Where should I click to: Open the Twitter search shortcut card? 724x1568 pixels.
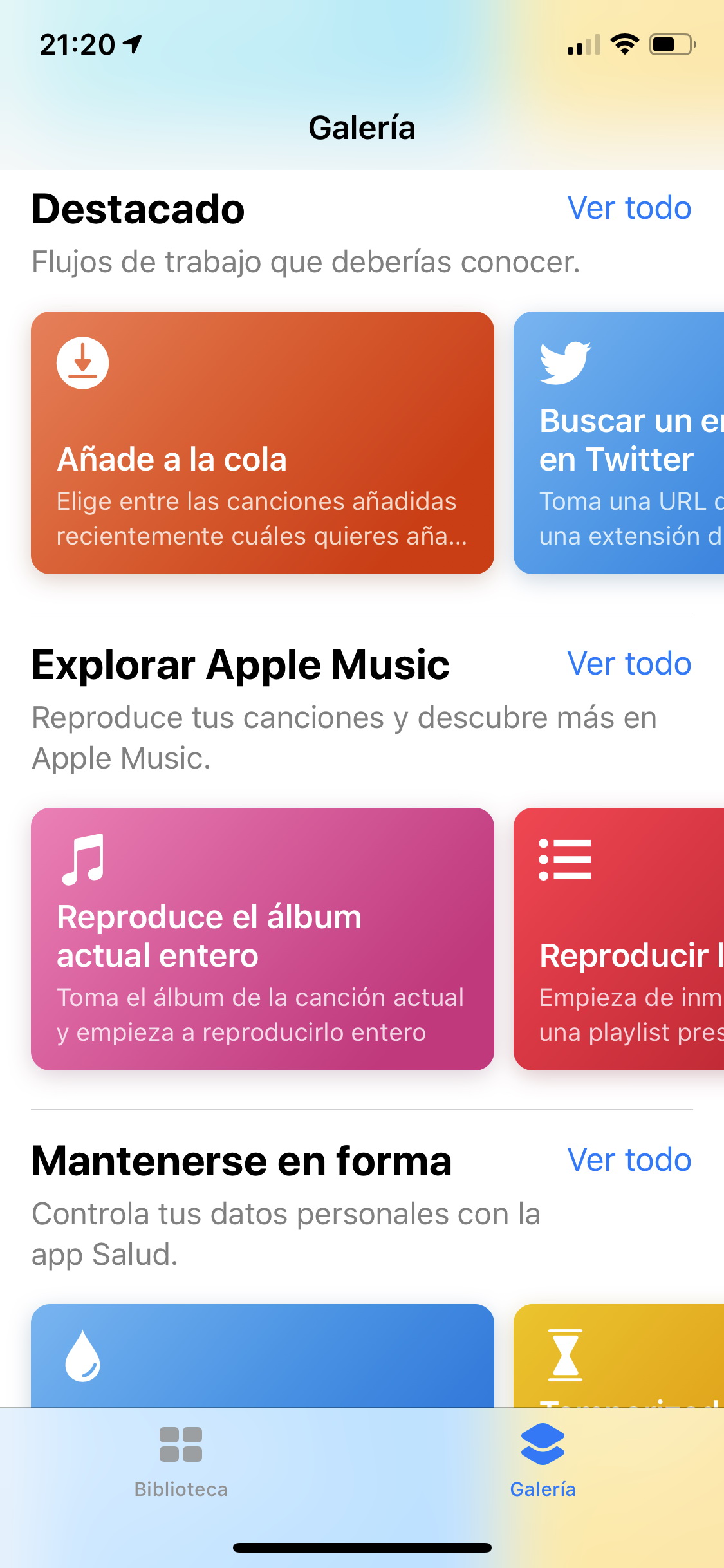pos(619,443)
